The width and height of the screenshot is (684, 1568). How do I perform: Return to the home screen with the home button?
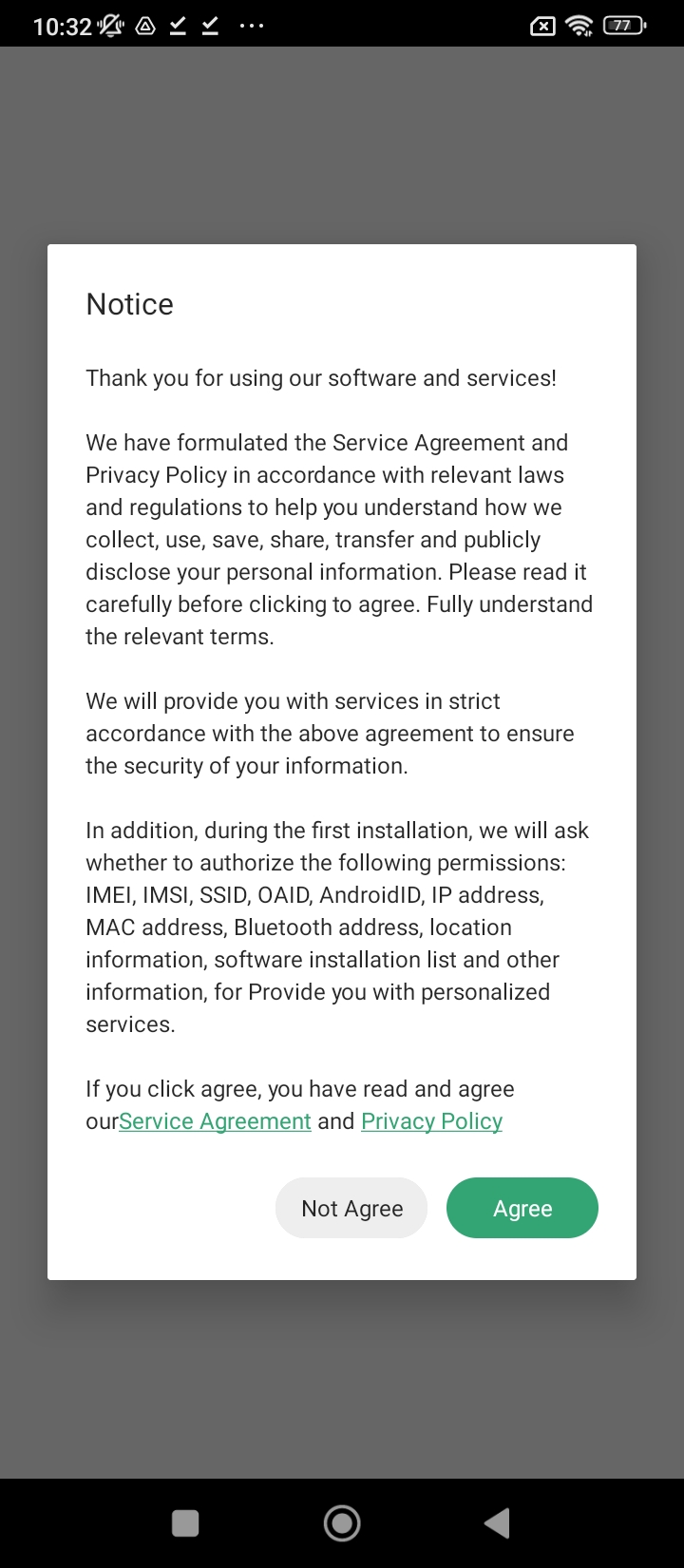(342, 1523)
